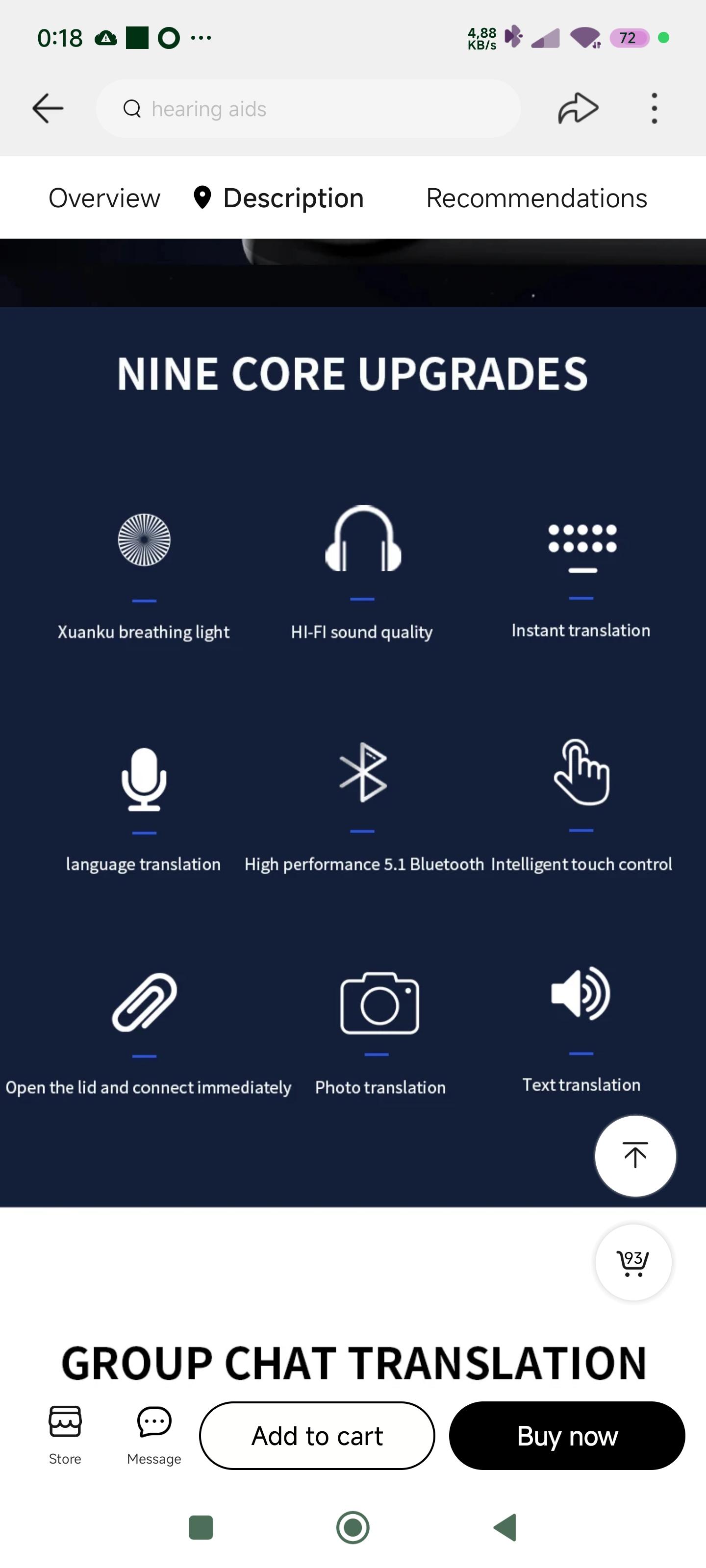Open the floating shopping cart
706x1568 pixels.
(x=633, y=1262)
